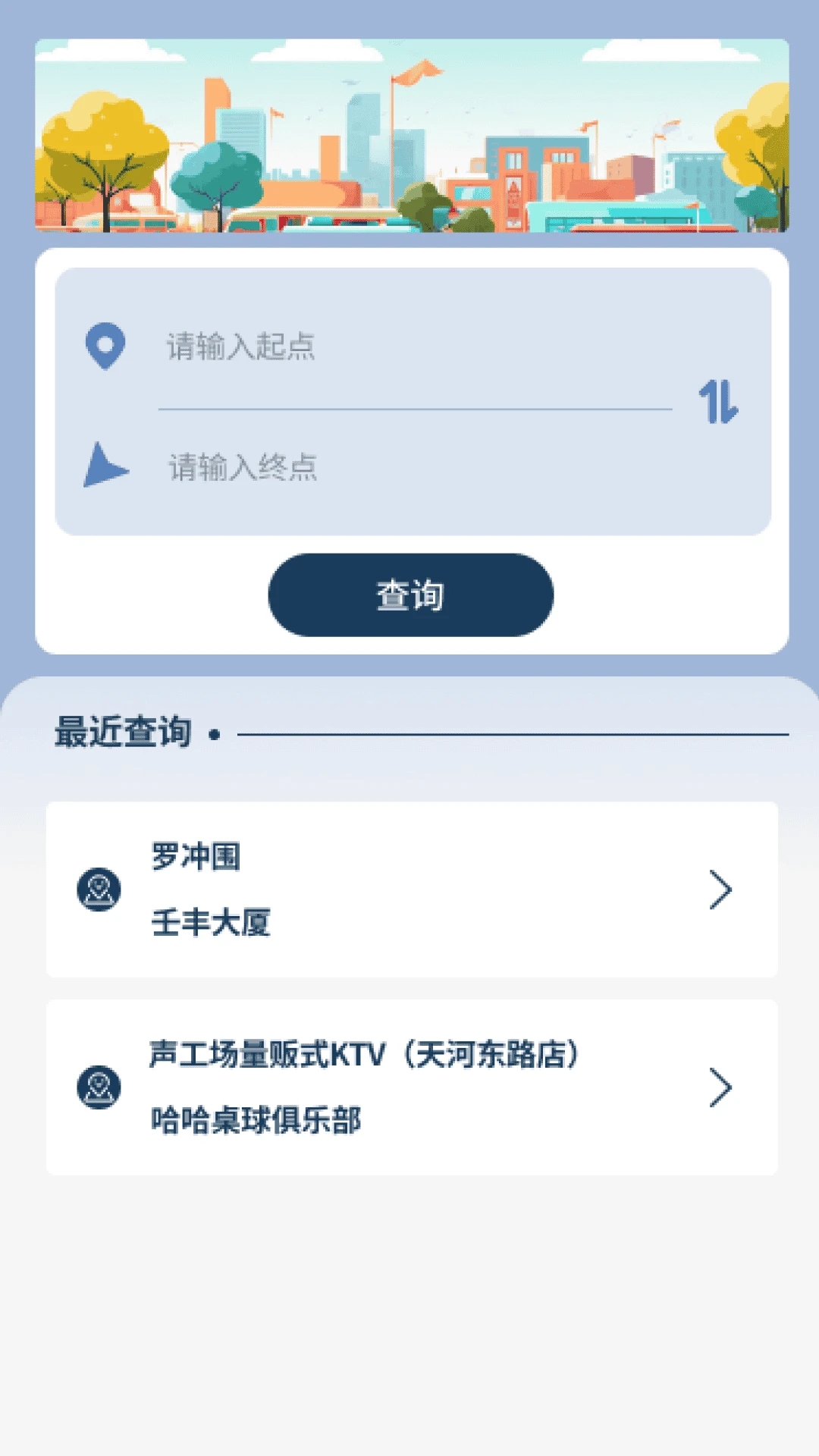This screenshot has height=1456, width=819.
Task: Click the bullet dot next to 最近查询
Action: pos(216,733)
